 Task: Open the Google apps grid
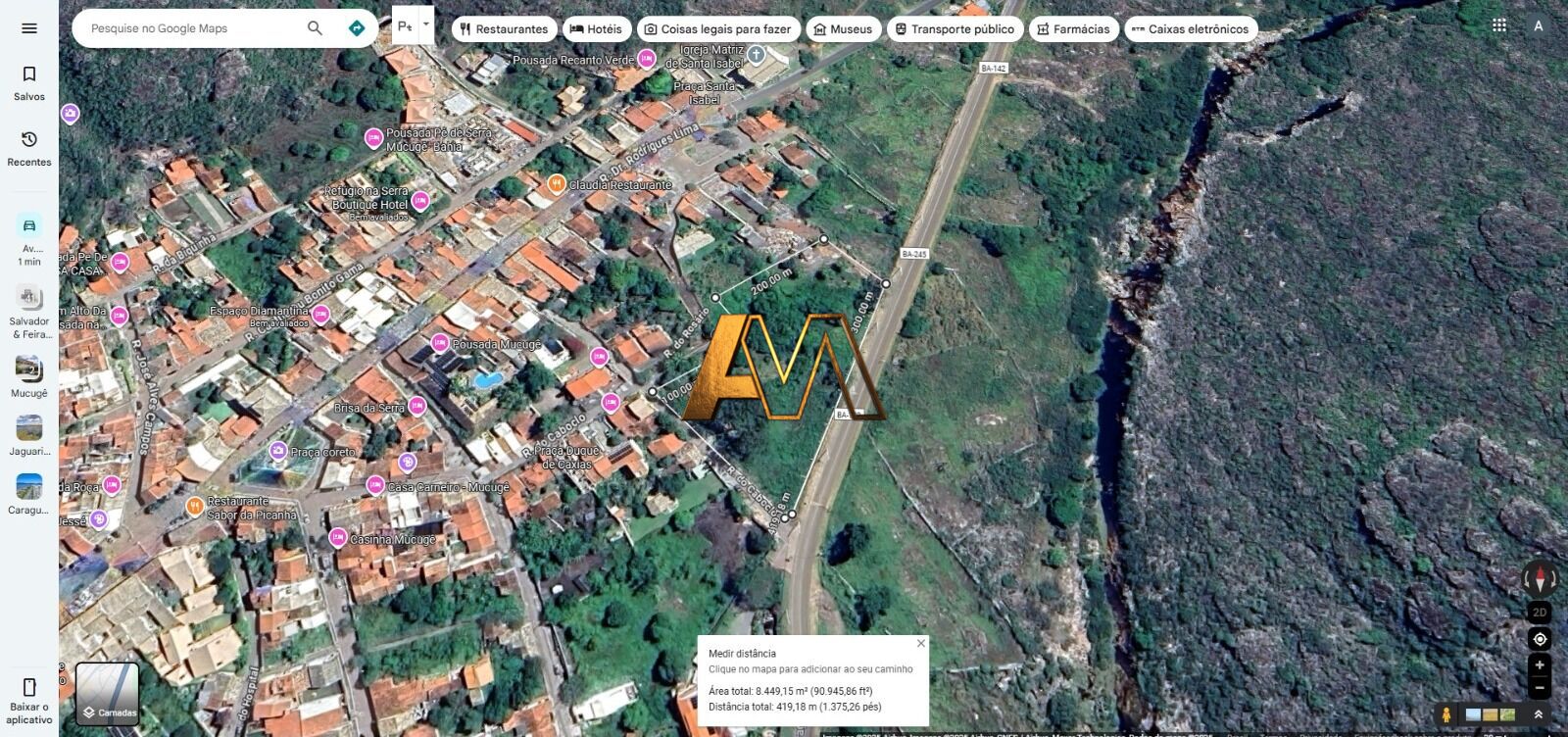click(1499, 25)
